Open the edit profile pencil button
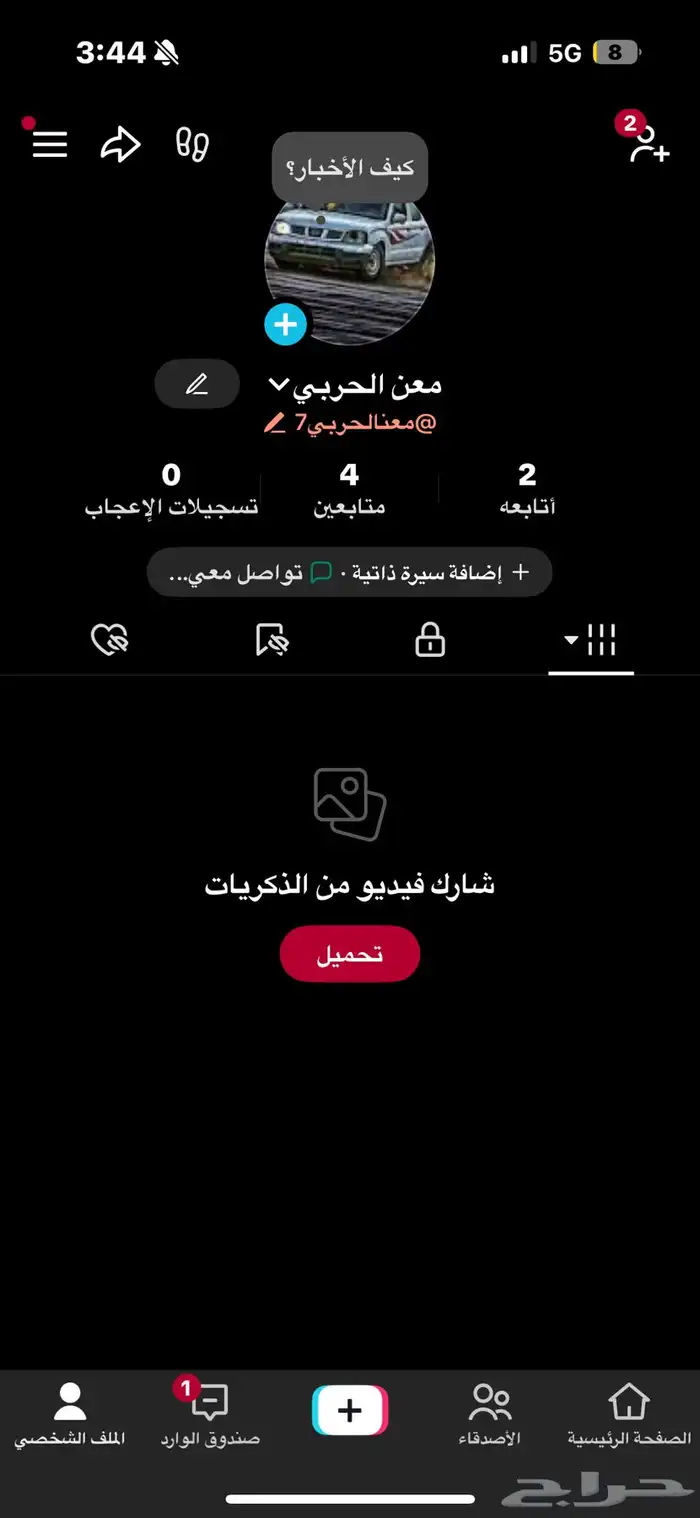The height and width of the screenshot is (1518, 700). coord(197,385)
